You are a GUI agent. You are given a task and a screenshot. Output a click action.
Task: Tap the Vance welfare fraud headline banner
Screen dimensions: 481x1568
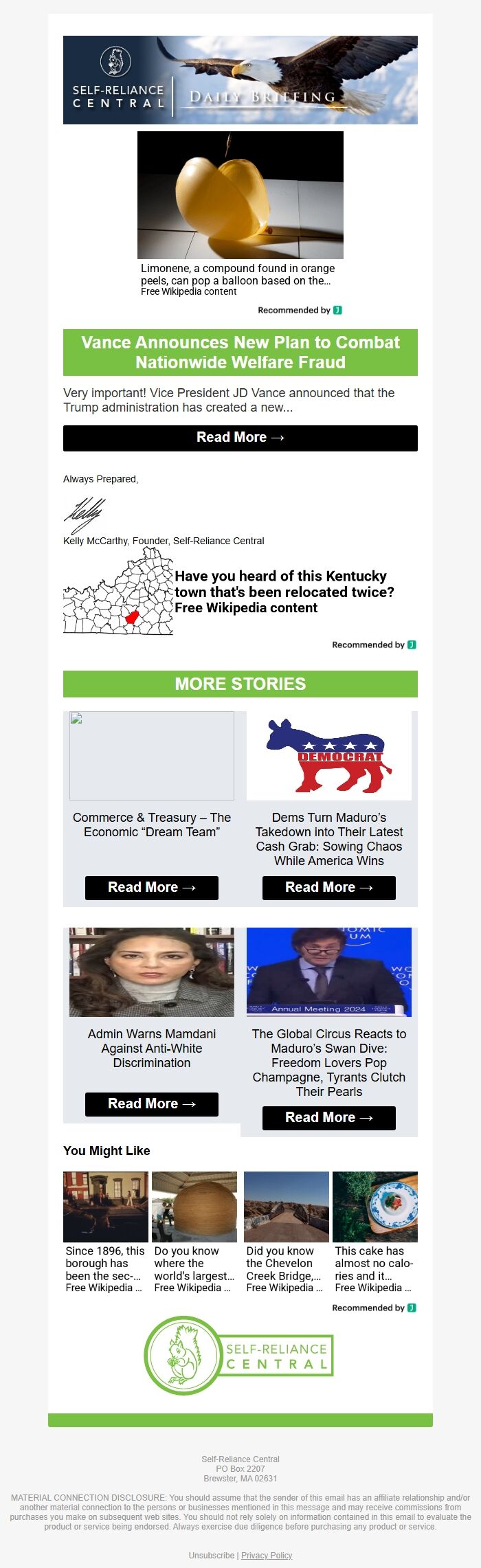click(240, 352)
